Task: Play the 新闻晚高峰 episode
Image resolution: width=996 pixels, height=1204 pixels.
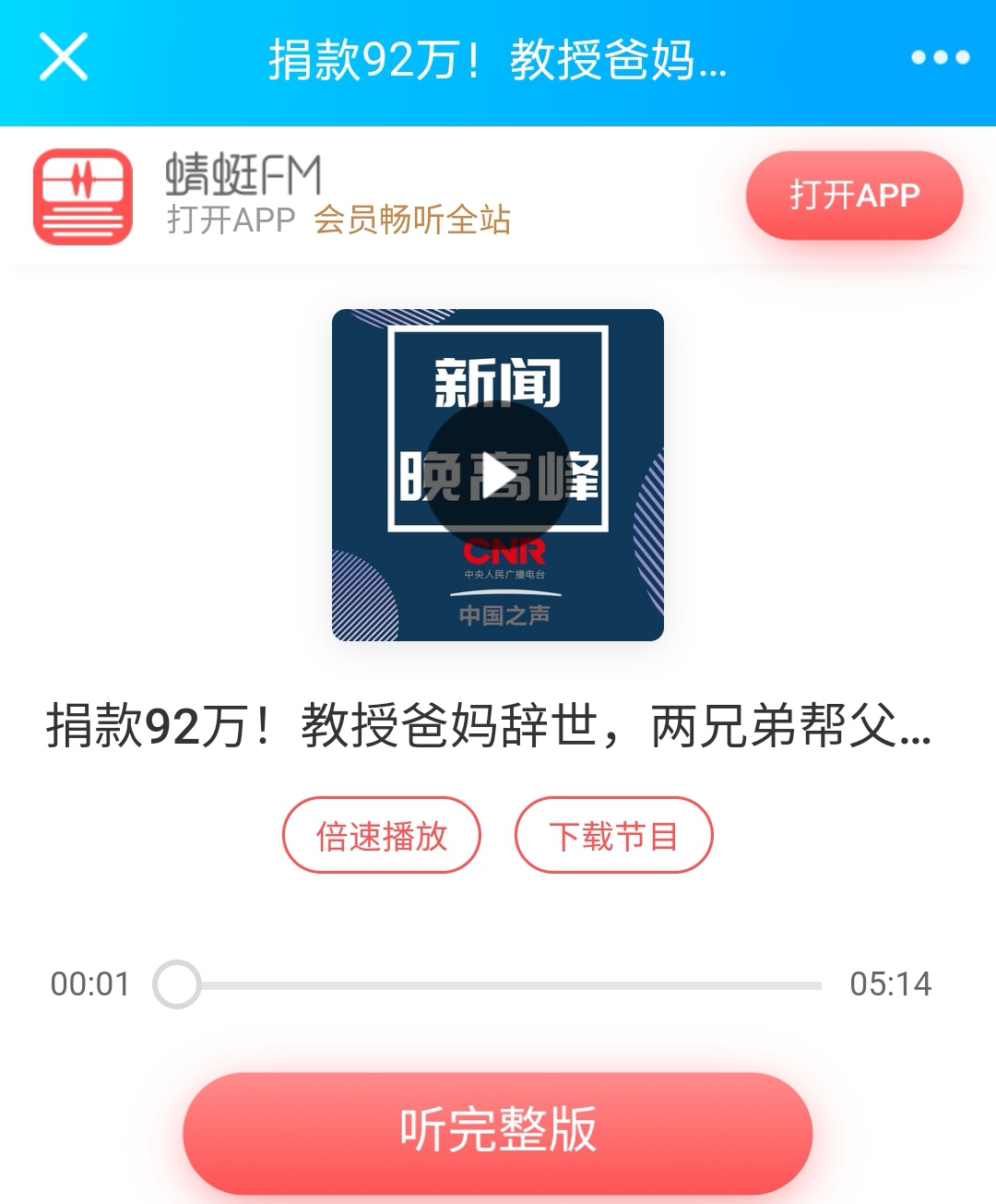Action: (x=498, y=476)
